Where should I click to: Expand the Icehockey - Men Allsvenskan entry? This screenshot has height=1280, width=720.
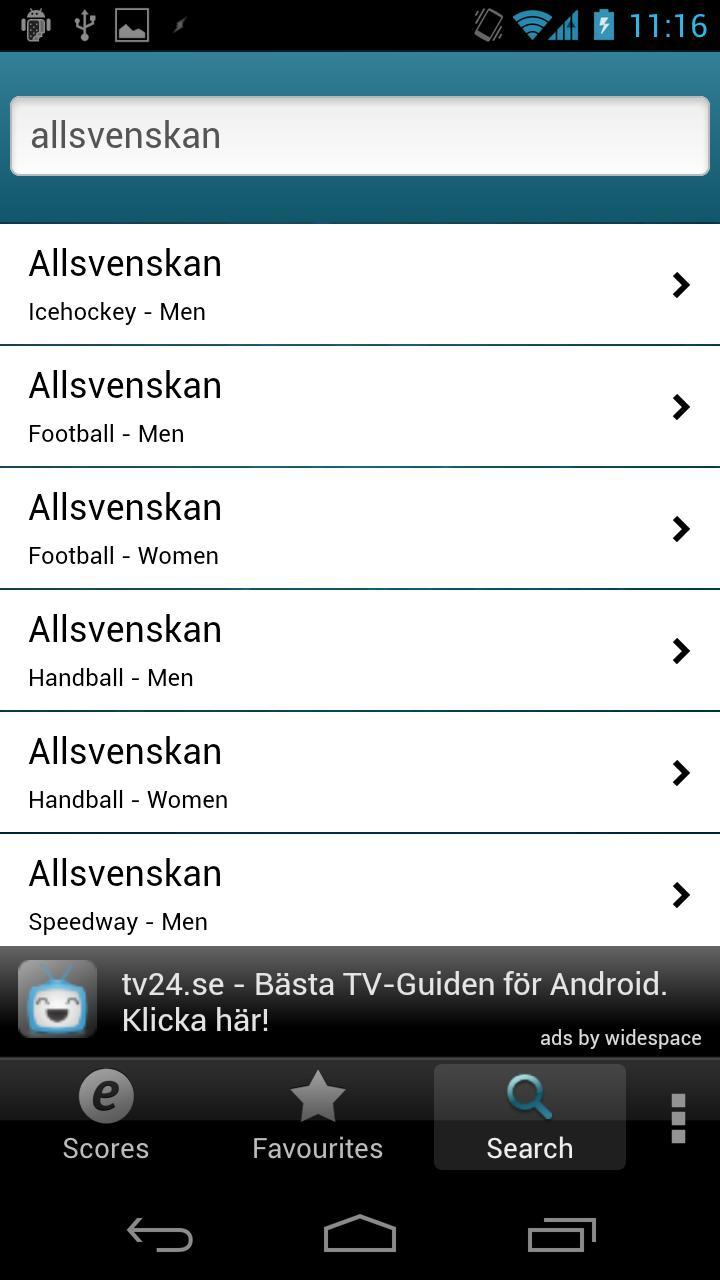[x=360, y=284]
